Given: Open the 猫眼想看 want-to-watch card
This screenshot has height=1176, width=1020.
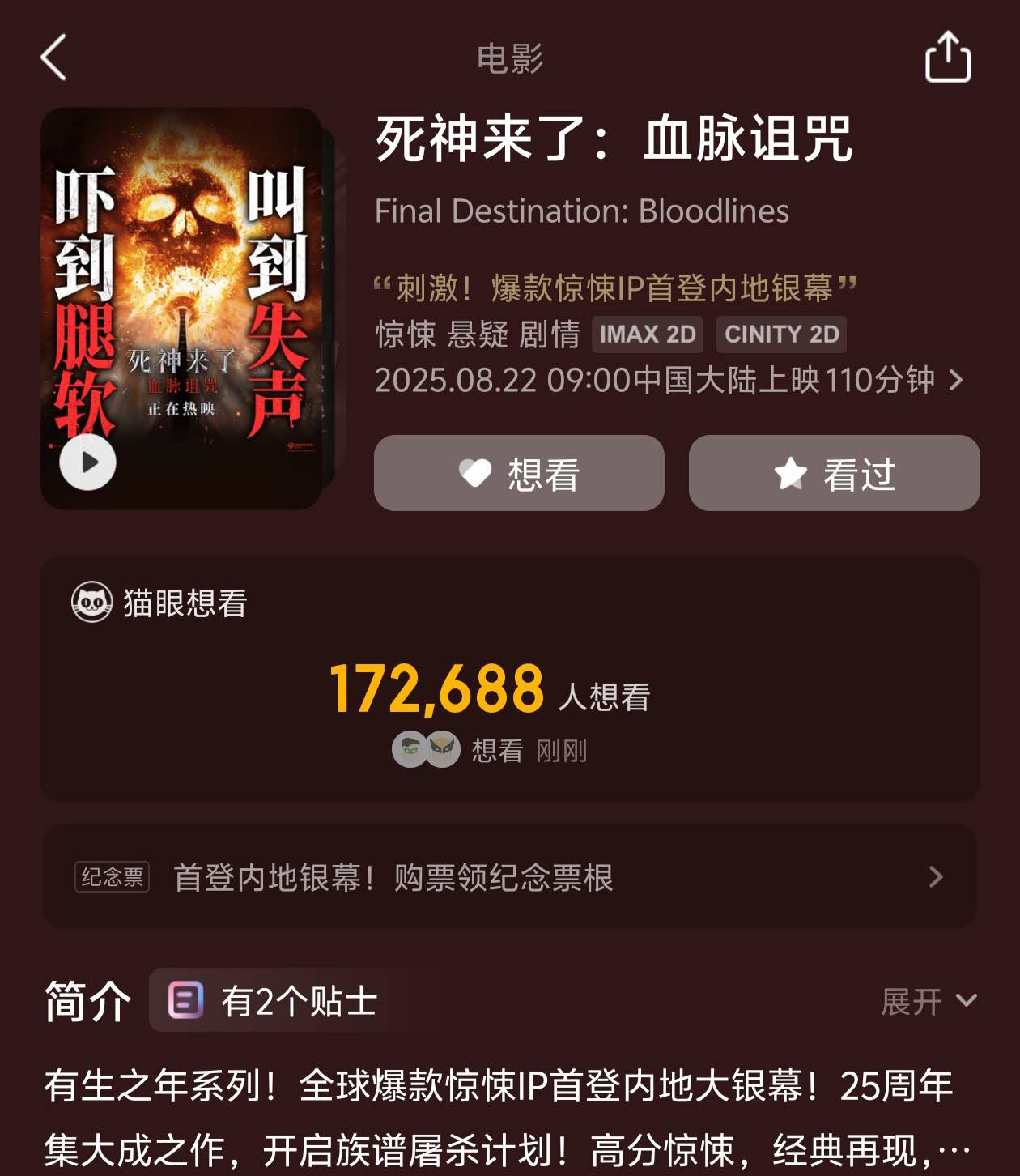Looking at the screenshot, I should (x=510, y=680).
